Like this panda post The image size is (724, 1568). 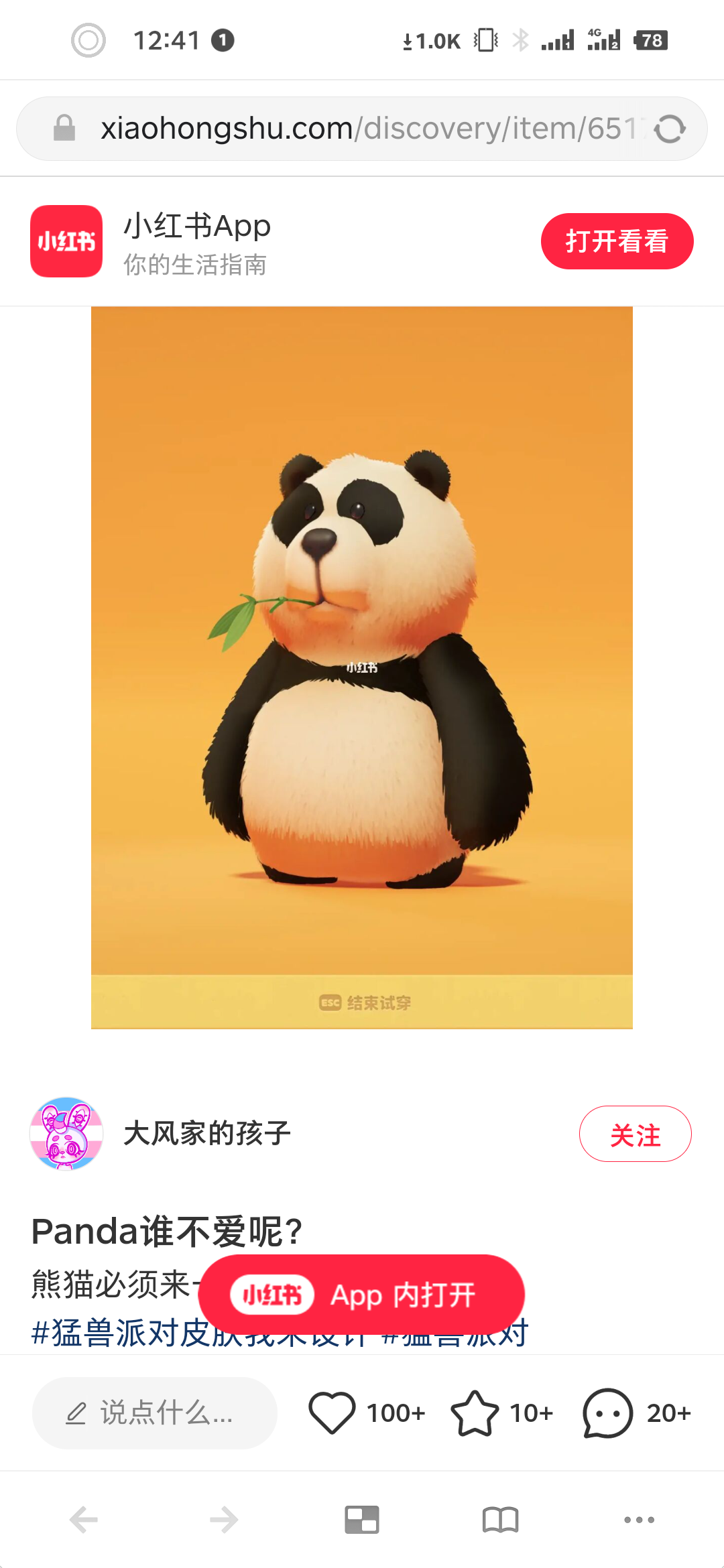click(332, 1413)
